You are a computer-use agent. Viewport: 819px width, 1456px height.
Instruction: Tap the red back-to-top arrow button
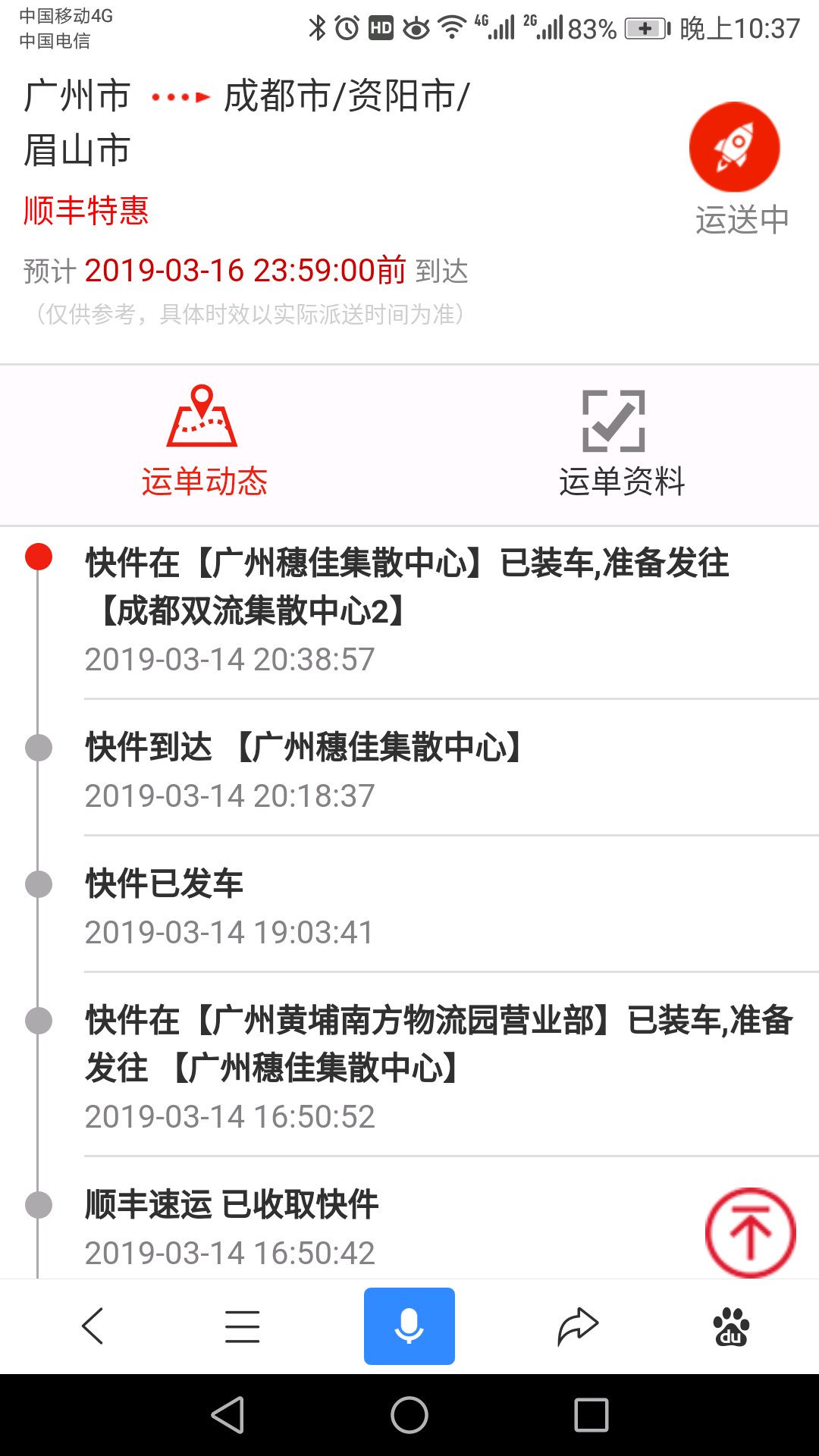click(751, 1233)
